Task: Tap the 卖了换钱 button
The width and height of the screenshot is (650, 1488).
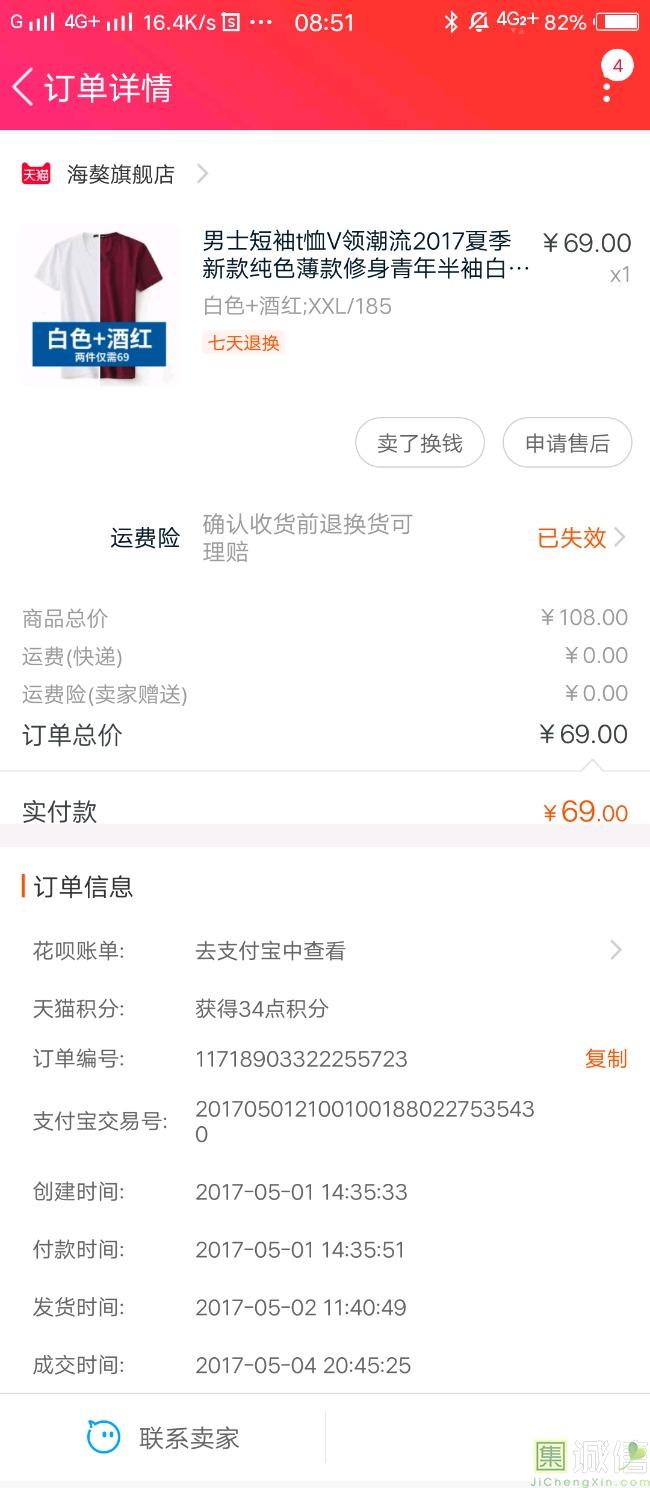Action: pos(420,443)
